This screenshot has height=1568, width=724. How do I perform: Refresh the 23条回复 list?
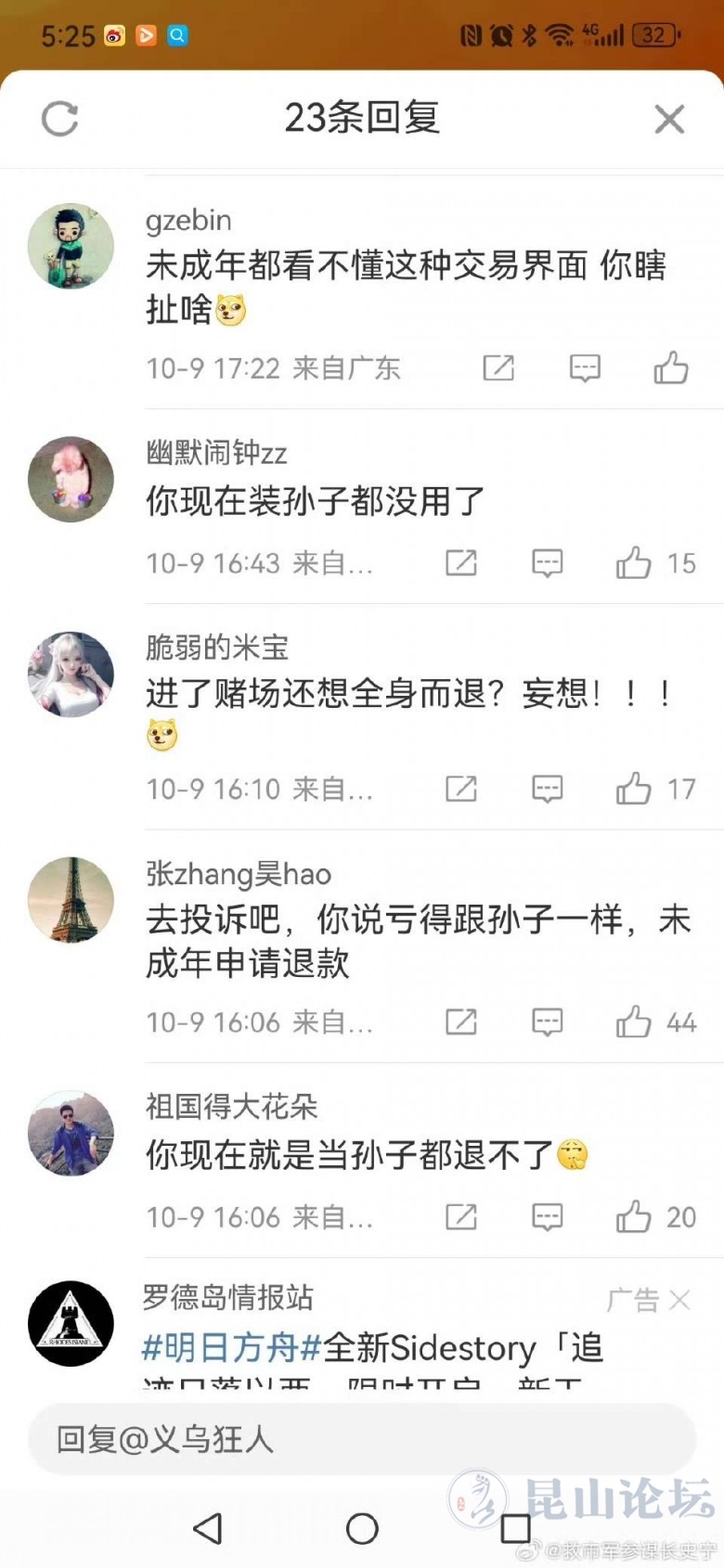(60, 119)
